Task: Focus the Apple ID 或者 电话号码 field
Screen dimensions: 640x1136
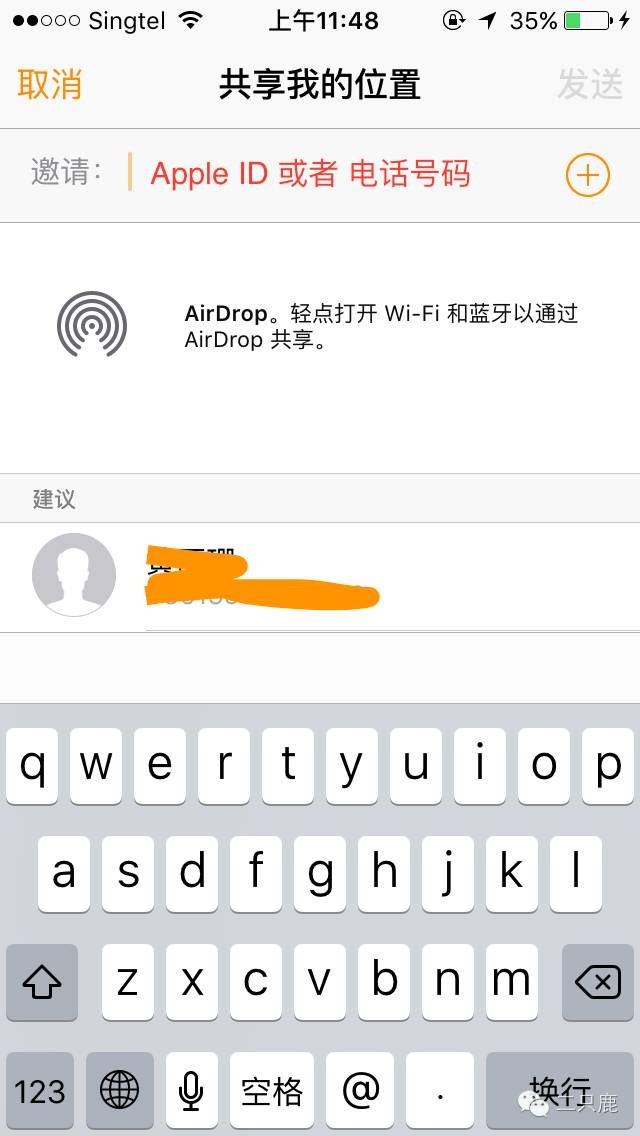Action: pyautogui.click(x=310, y=174)
